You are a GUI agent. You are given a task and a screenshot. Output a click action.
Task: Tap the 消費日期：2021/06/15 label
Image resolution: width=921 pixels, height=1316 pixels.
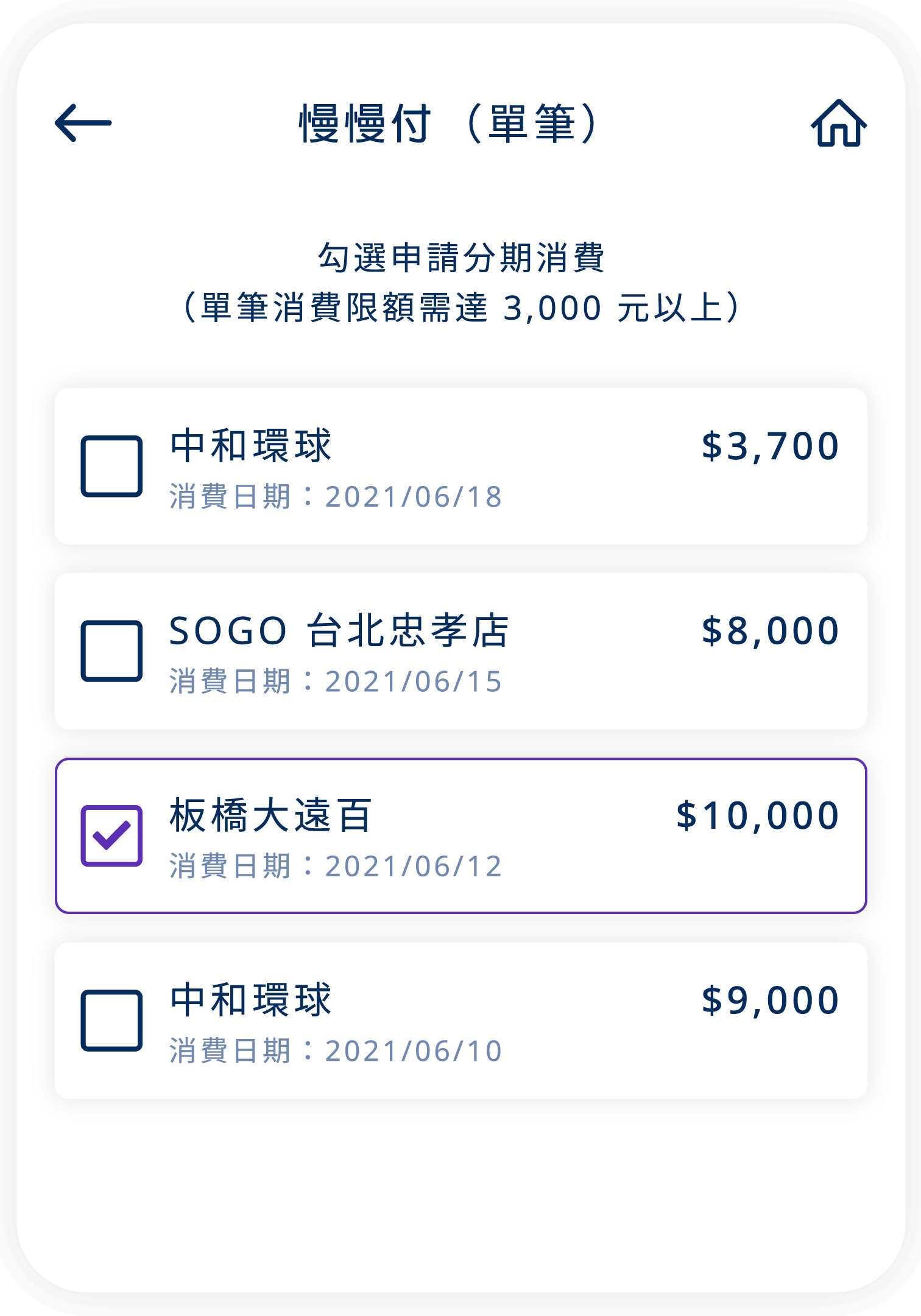pyautogui.click(x=335, y=682)
